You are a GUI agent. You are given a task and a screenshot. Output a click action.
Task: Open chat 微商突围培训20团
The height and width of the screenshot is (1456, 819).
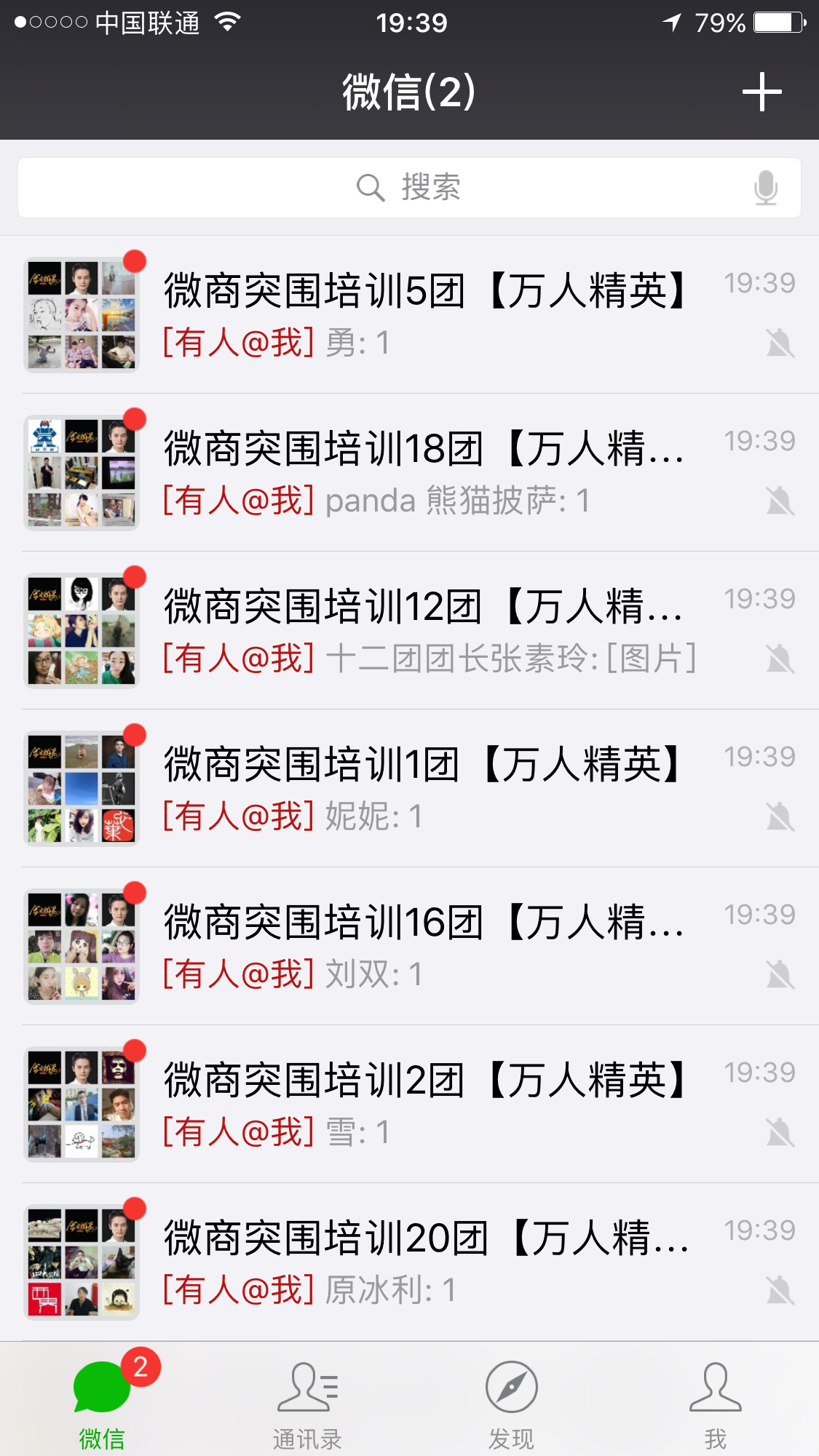(x=409, y=1262)
